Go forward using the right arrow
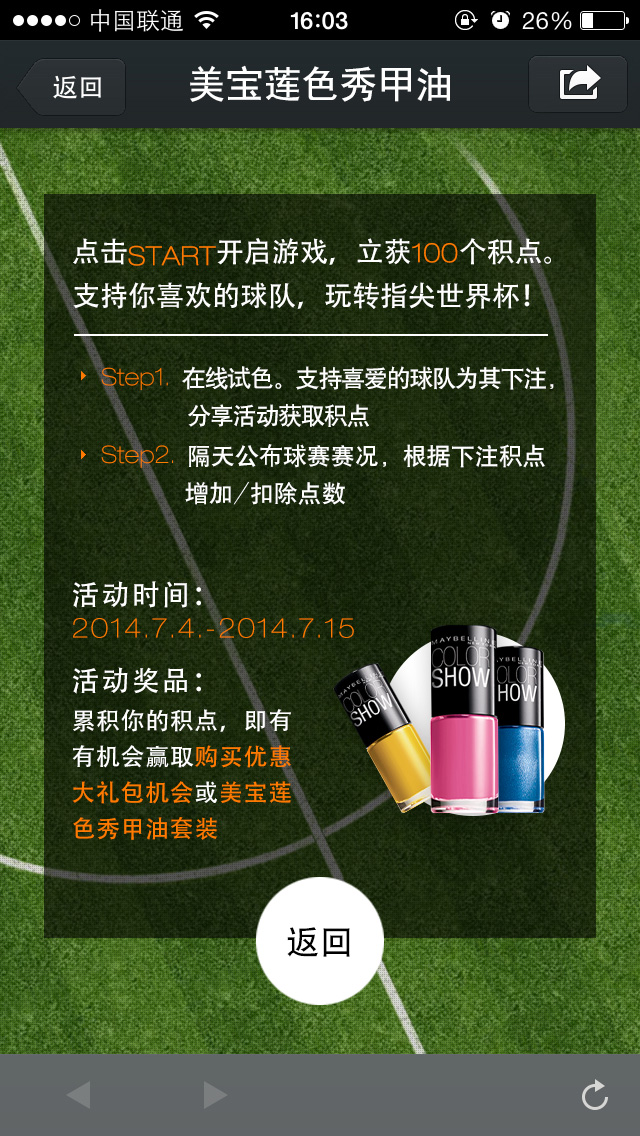This screenshot has height=1136, width=640. click(x=214, y=1095)
